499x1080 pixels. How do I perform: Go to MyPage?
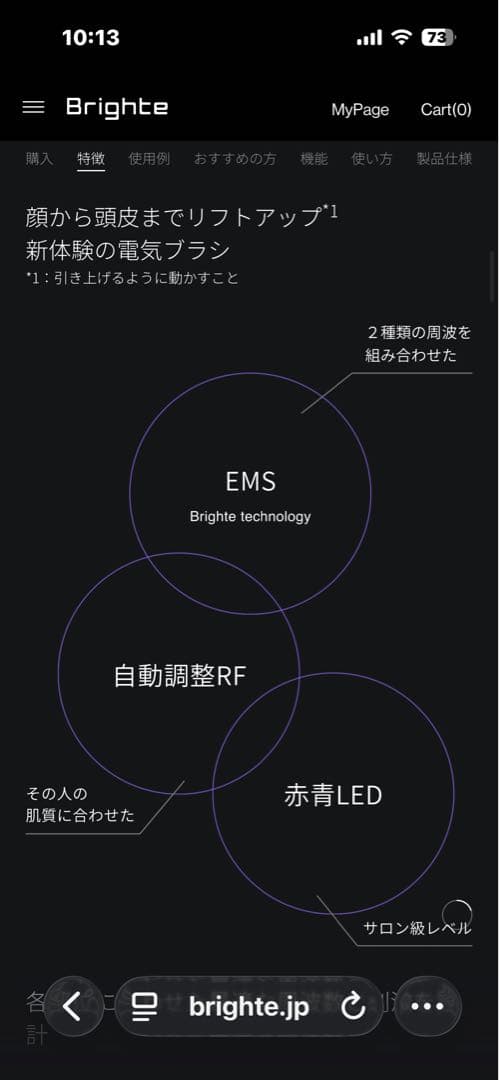pyautogui.click(x=360, y=110)
